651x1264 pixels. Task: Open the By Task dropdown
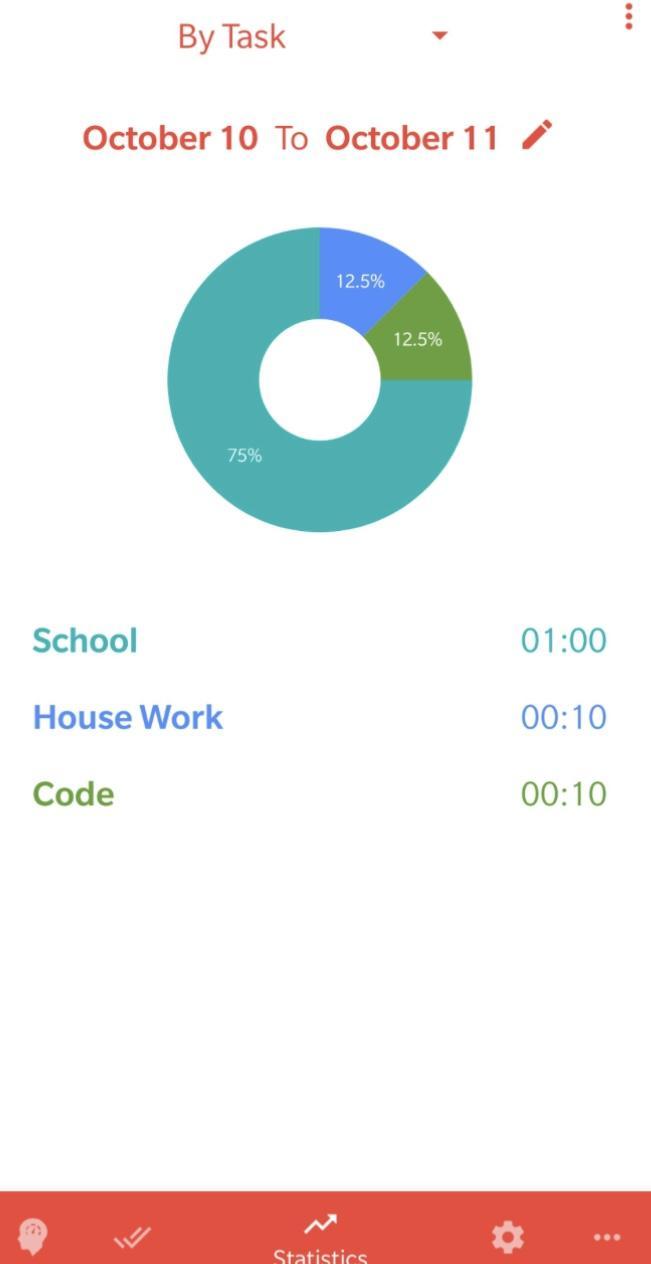coord(312,37)
